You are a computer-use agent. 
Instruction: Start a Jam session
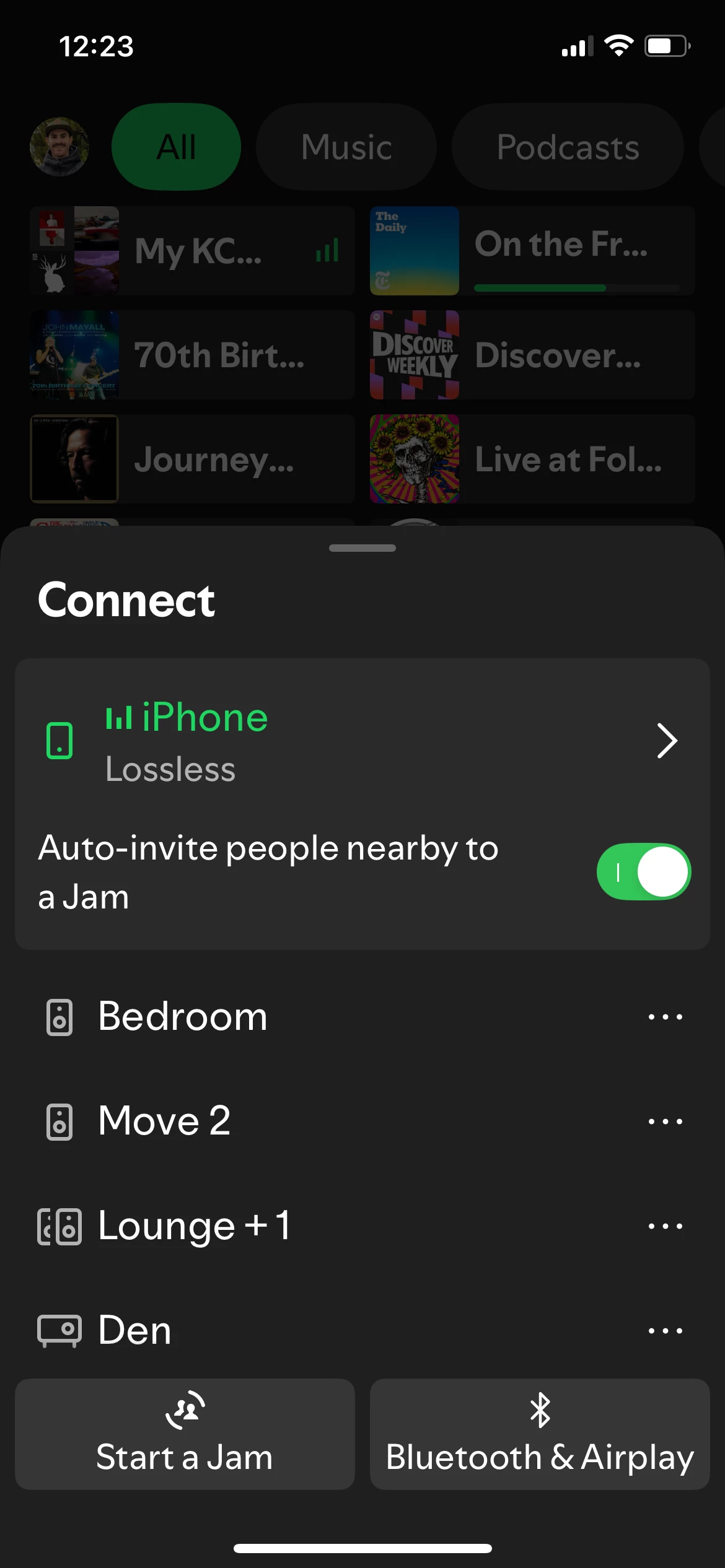(x=185, y=1434)
